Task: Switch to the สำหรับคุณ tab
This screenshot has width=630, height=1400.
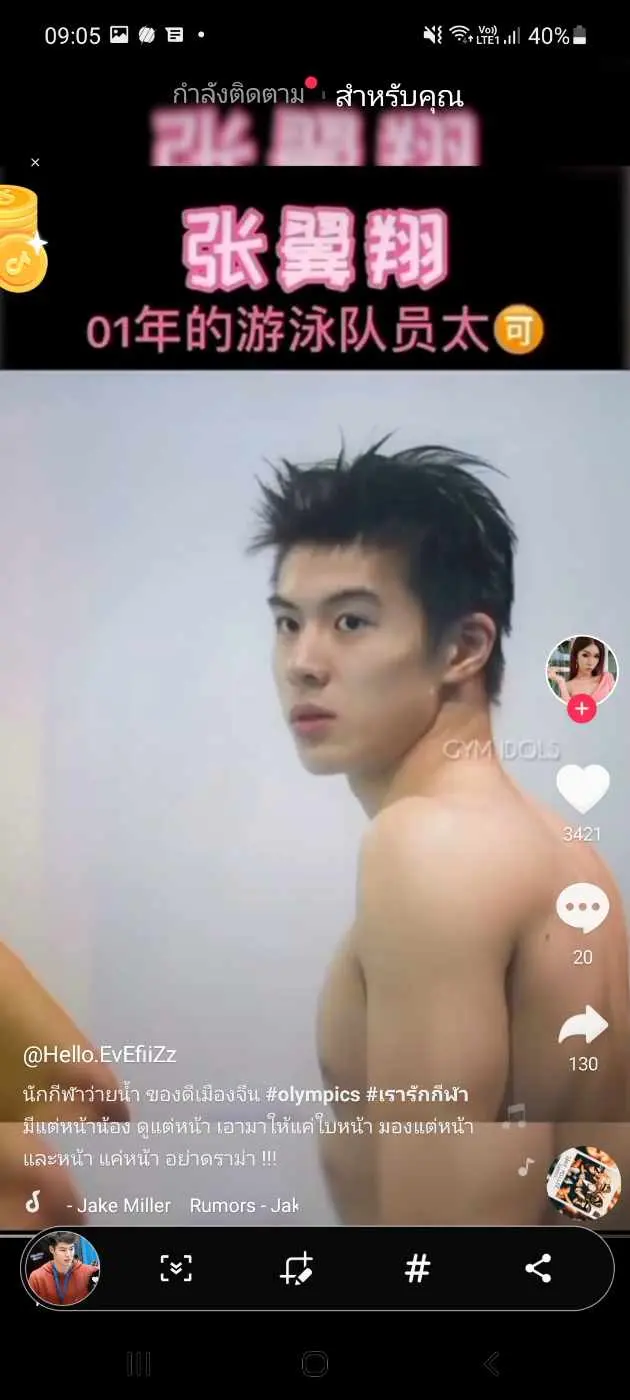Action: click(x=399, y=97)
